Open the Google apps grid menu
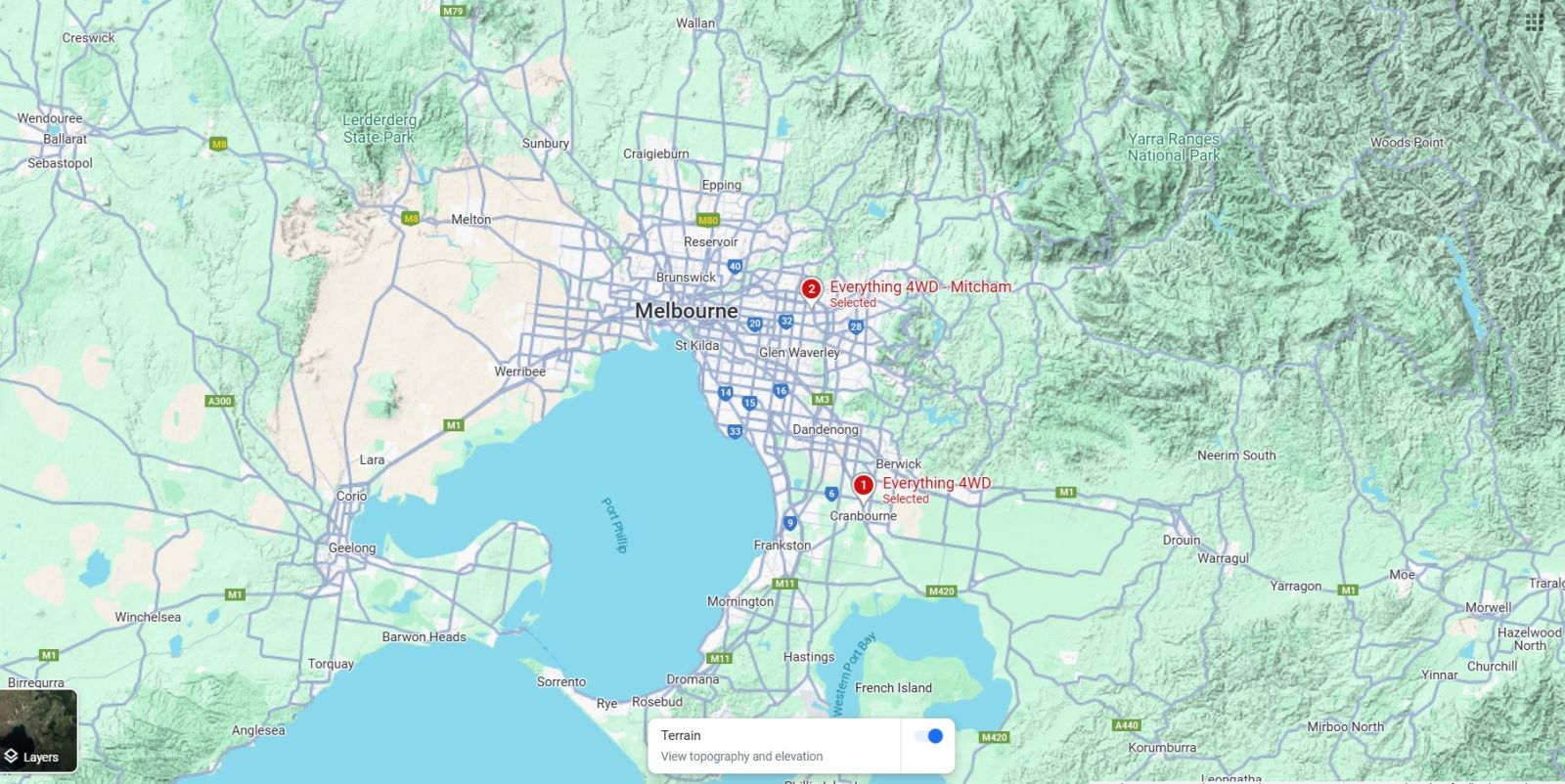This screenshot has width=1565, height=784. point(1535,22)
